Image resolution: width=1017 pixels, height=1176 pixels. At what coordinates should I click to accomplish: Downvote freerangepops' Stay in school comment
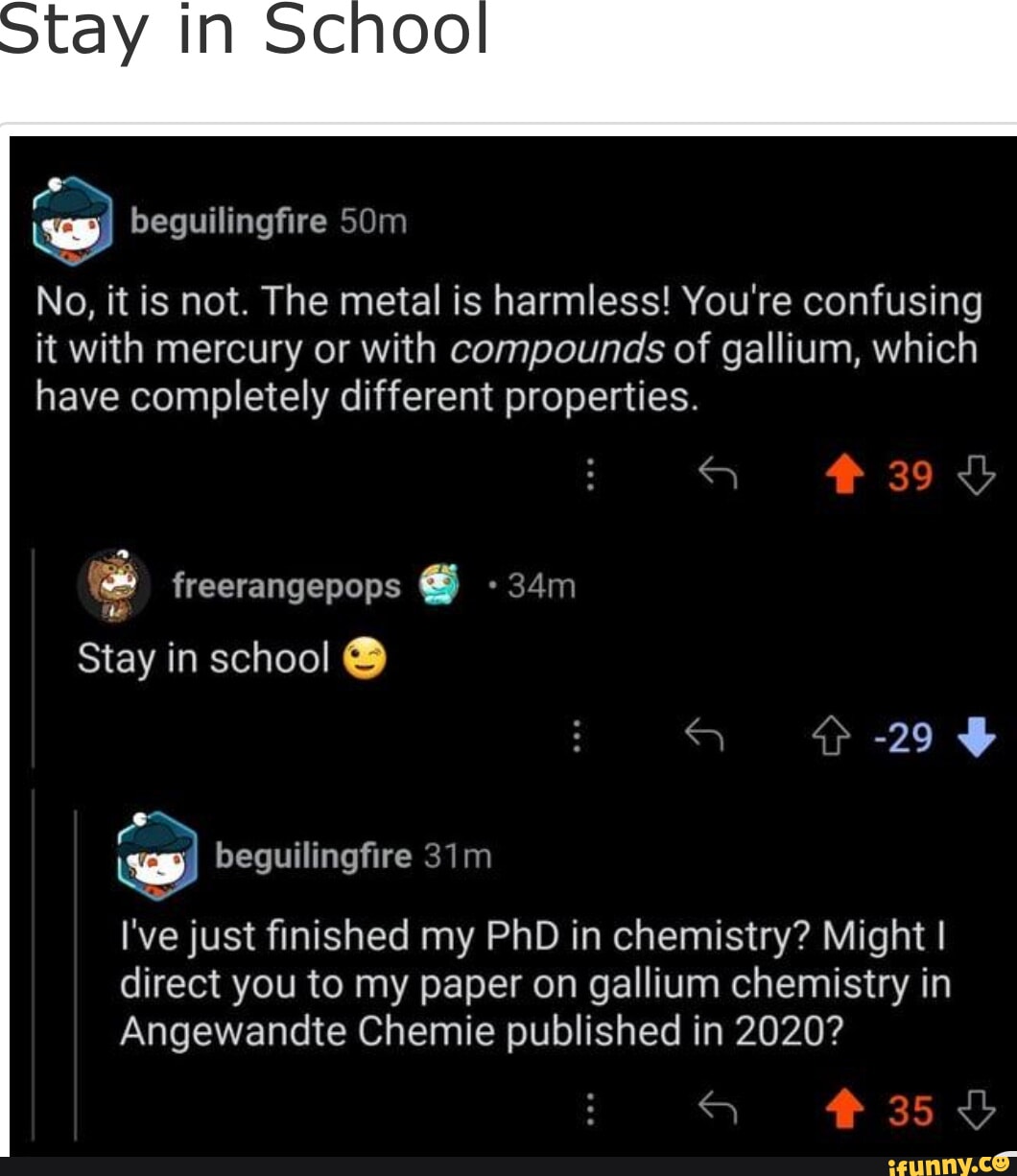coord(977,737)
